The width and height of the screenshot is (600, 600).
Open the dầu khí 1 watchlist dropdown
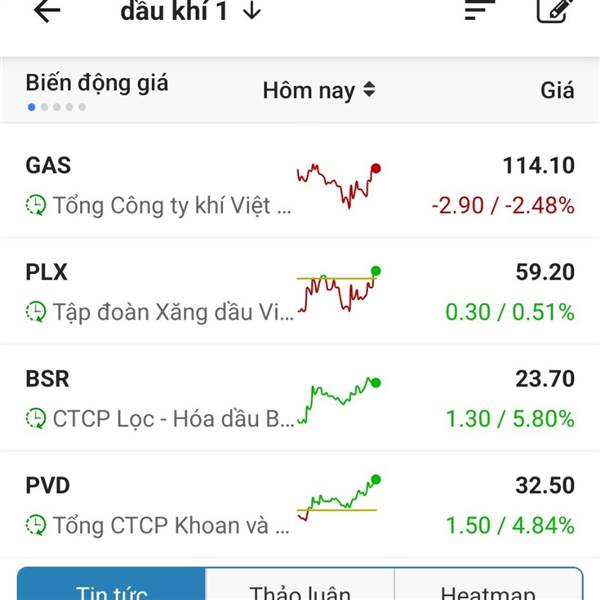point(191,11)
